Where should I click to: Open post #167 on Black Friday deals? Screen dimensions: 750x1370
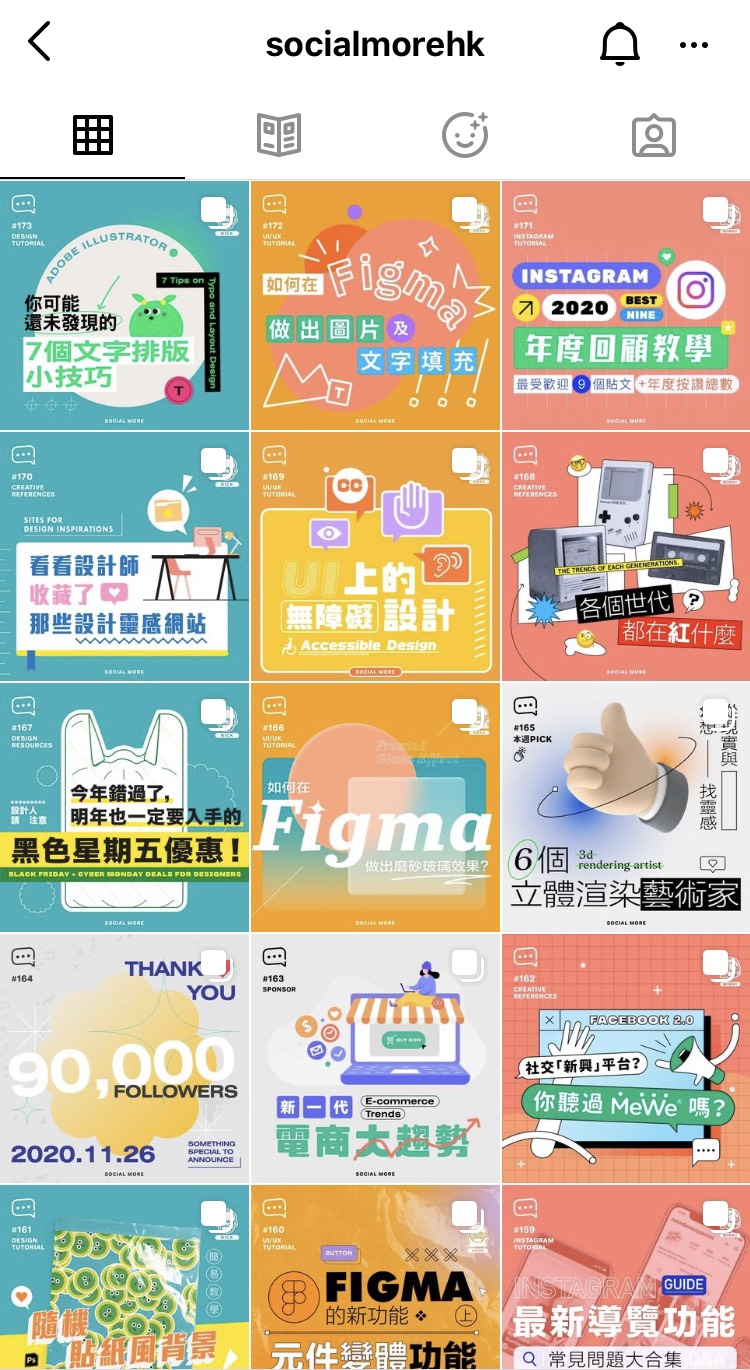coord(124,808)
